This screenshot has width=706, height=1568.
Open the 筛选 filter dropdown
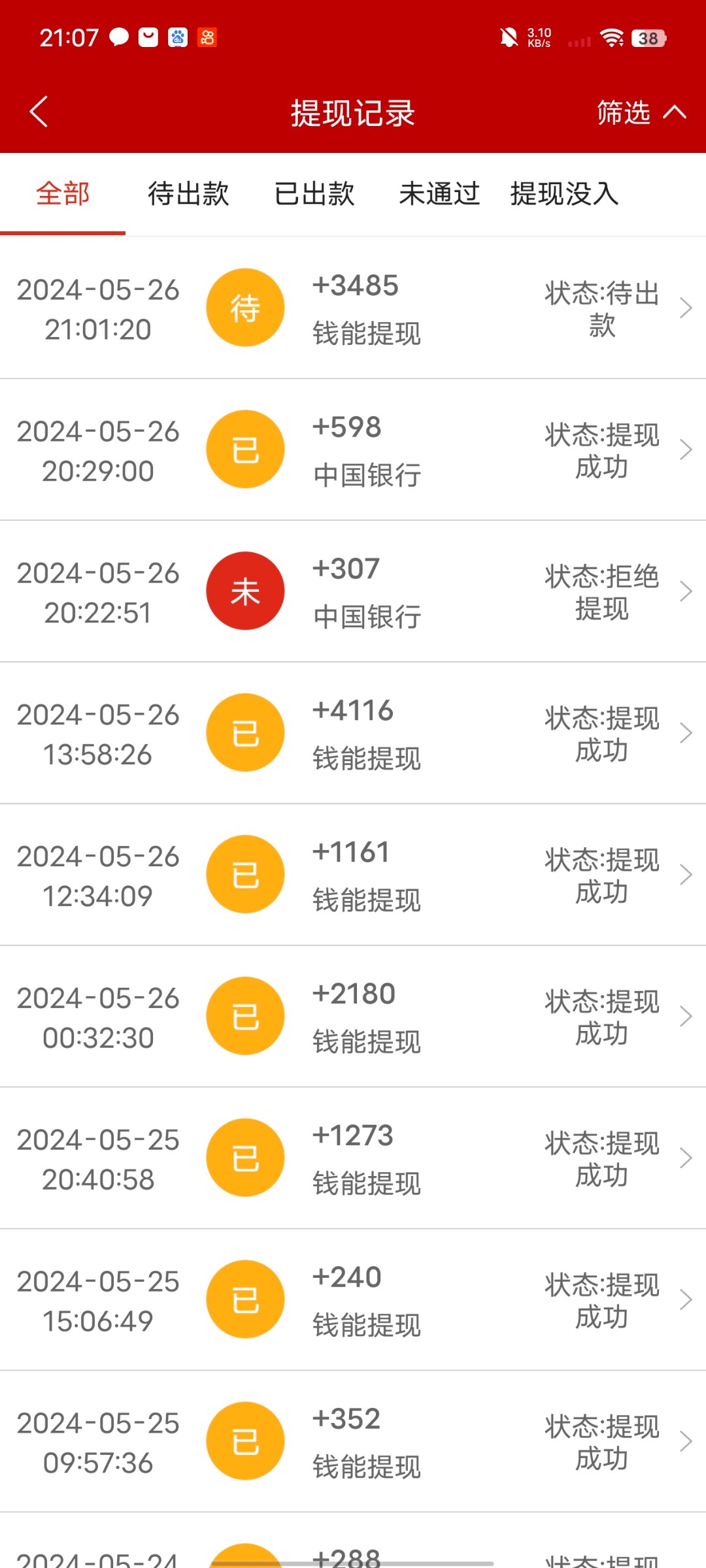point(639,112)
